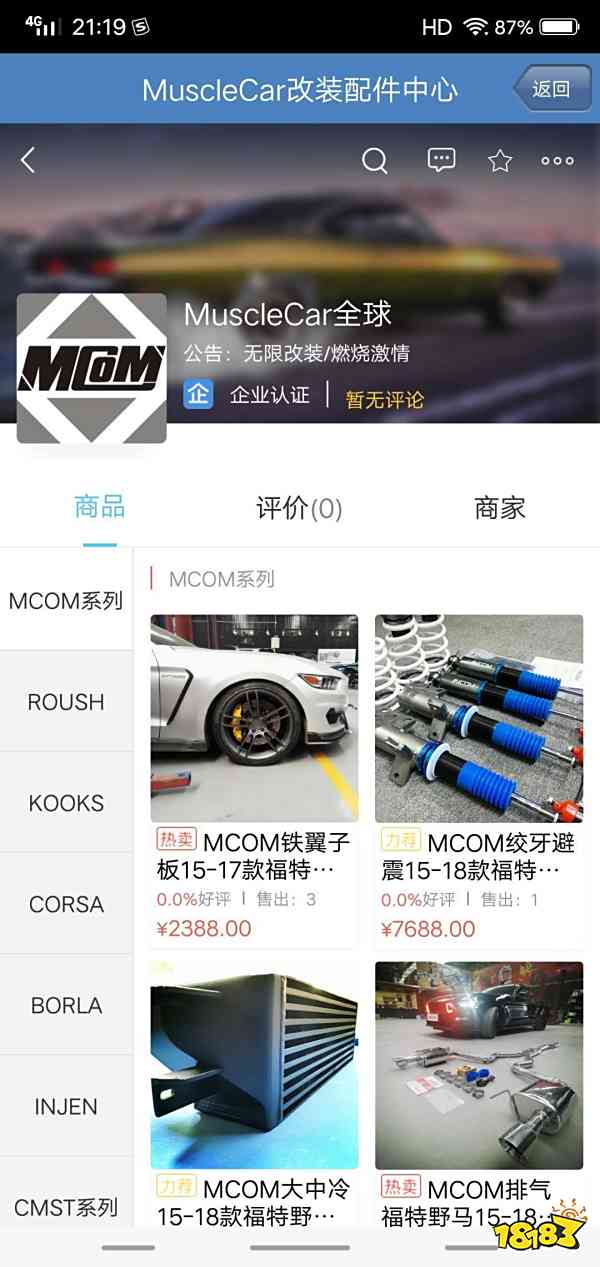The image size is (600, 1267).
Task: Tap the 返回 button in header
Action: (554, 89)
